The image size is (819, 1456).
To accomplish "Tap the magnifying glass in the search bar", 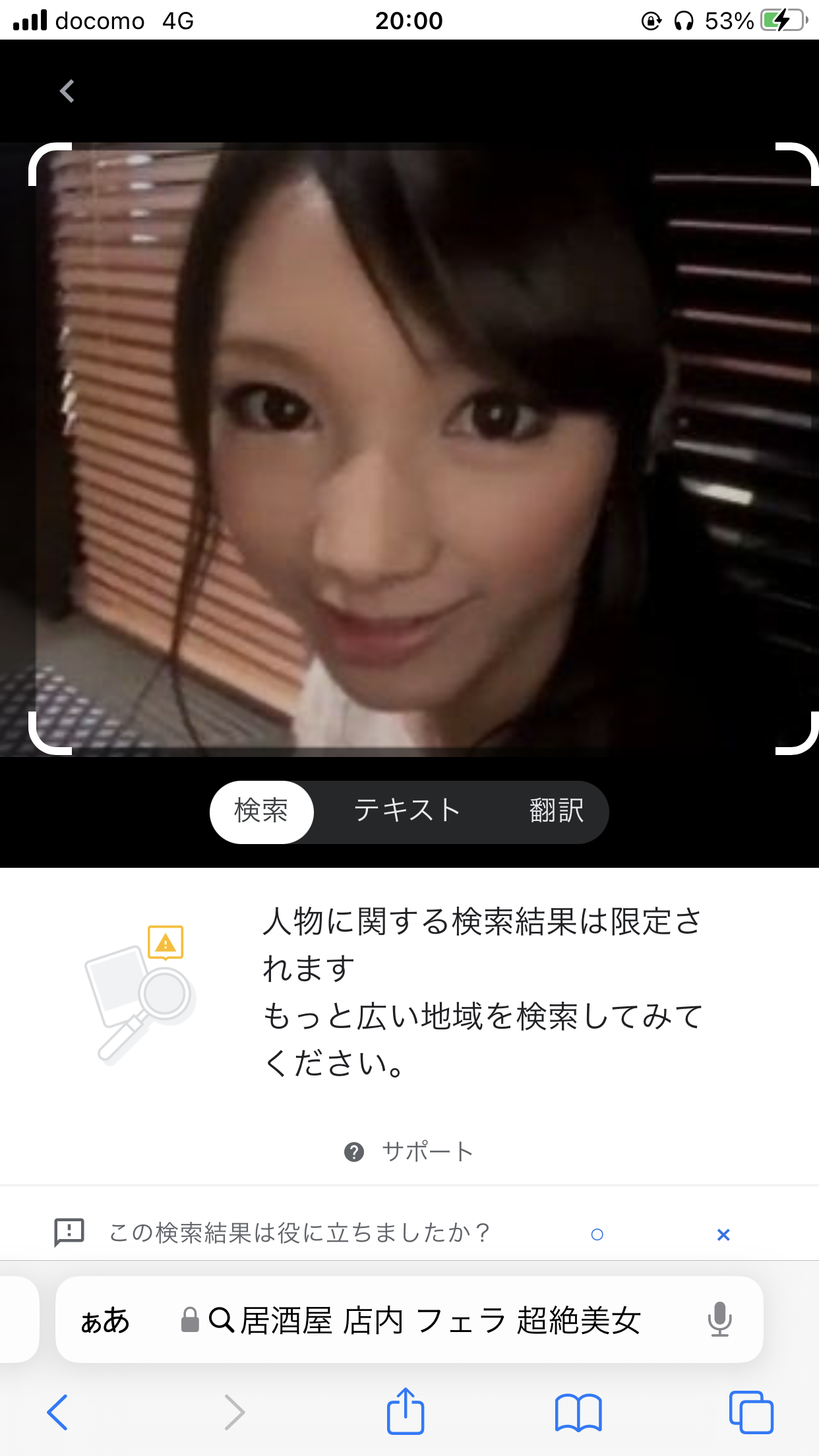I will pyautogui.click(x=222, y=1319).
